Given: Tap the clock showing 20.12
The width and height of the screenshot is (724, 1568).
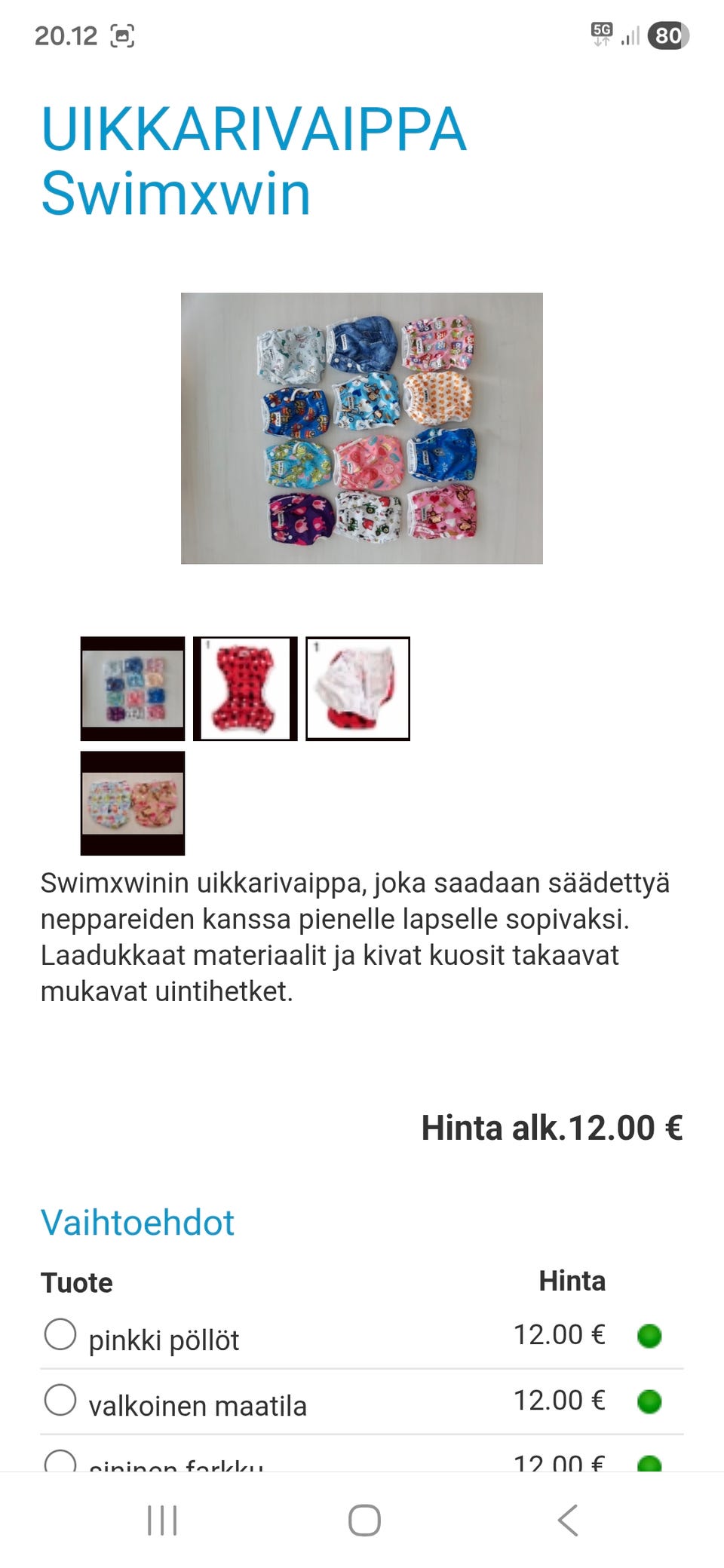Looking at the screenshot, I should 67,34.
